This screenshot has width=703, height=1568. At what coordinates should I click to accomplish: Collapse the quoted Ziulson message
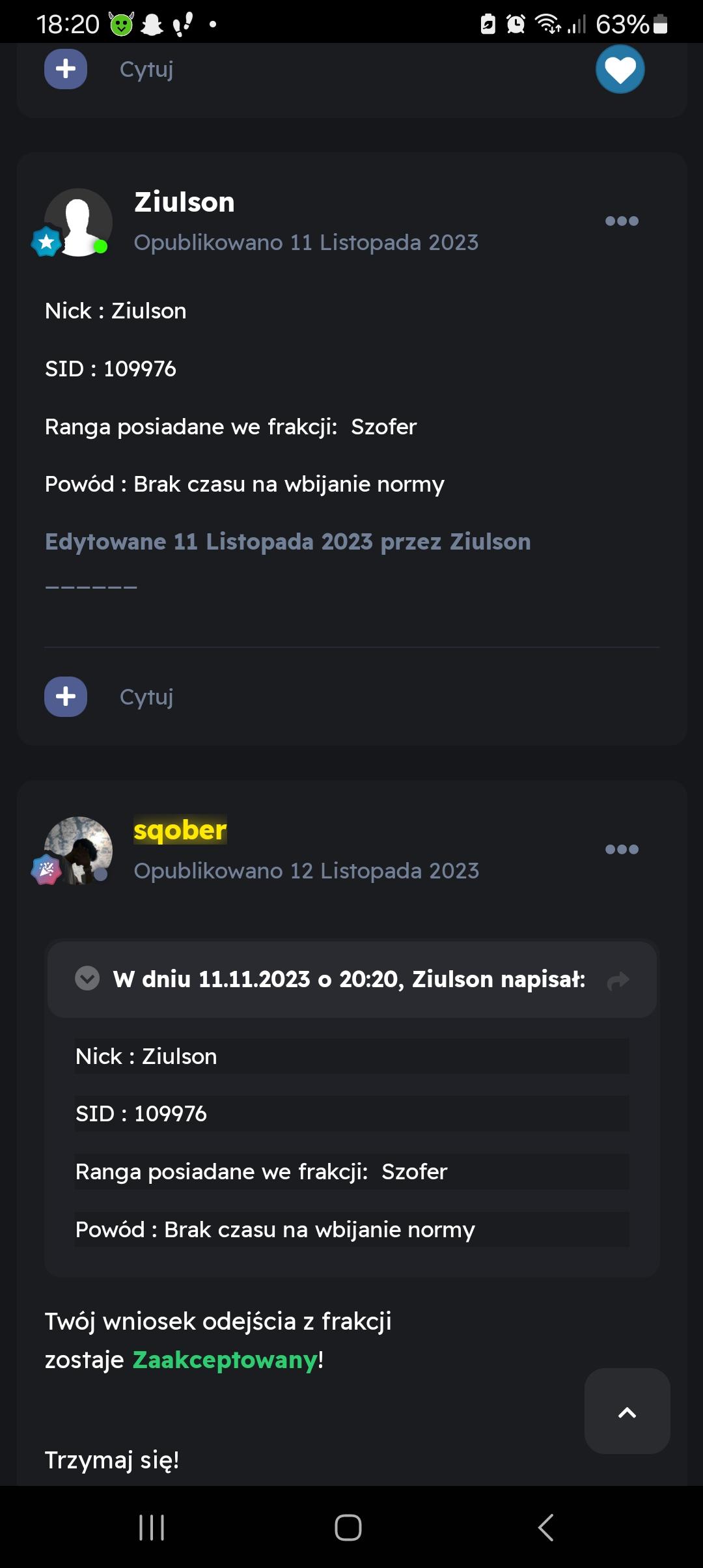87,978
